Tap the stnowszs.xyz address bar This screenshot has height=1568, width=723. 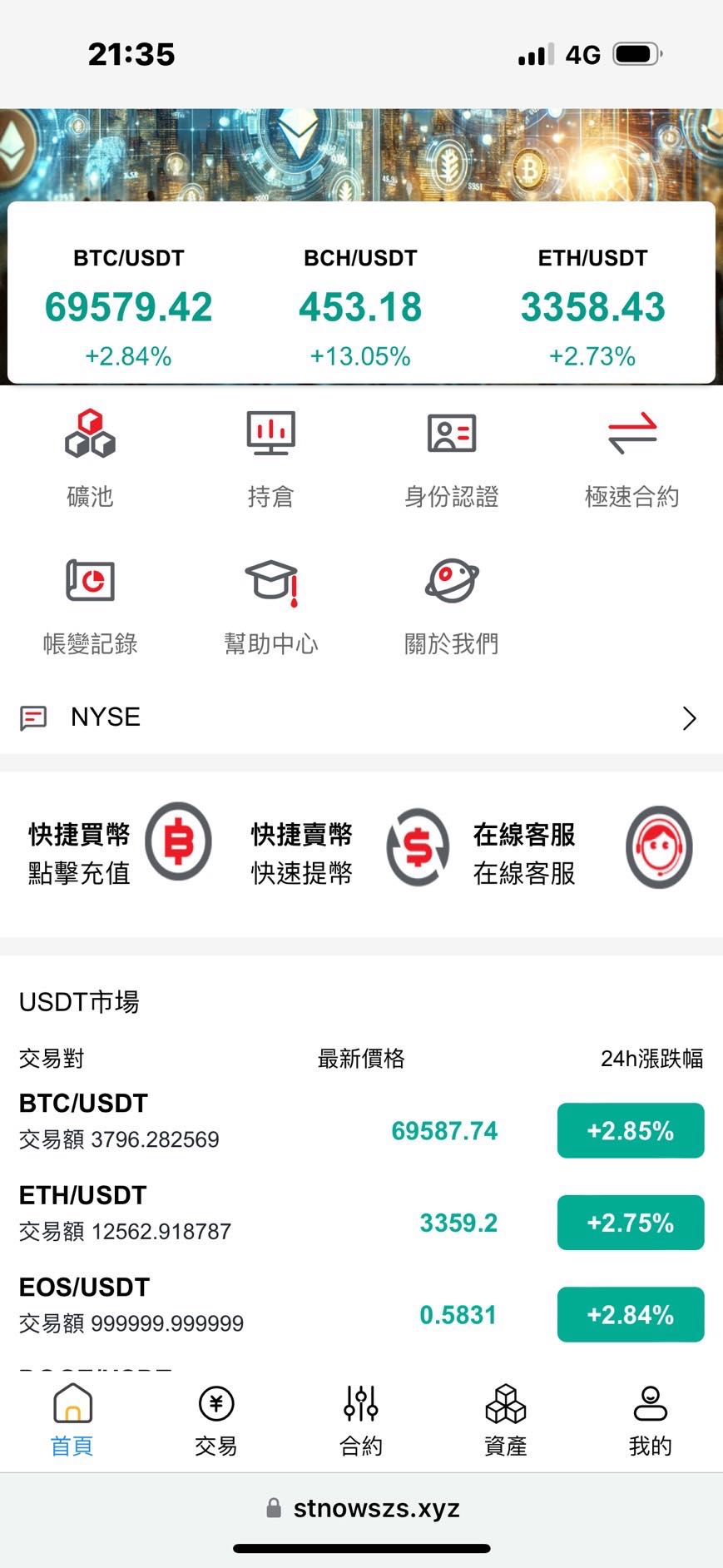[x=361, y=1507]
